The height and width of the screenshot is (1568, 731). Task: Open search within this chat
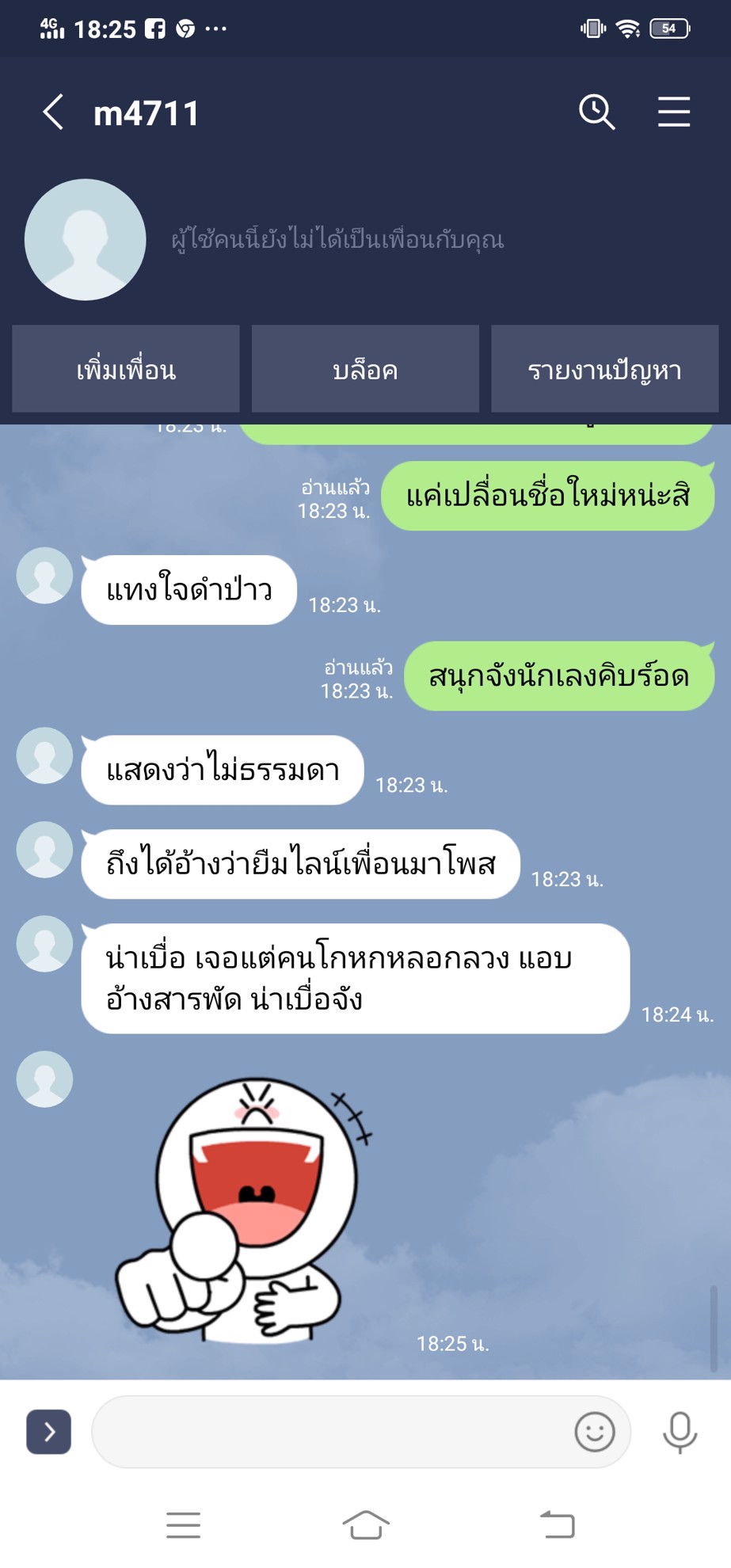(596, 112)
